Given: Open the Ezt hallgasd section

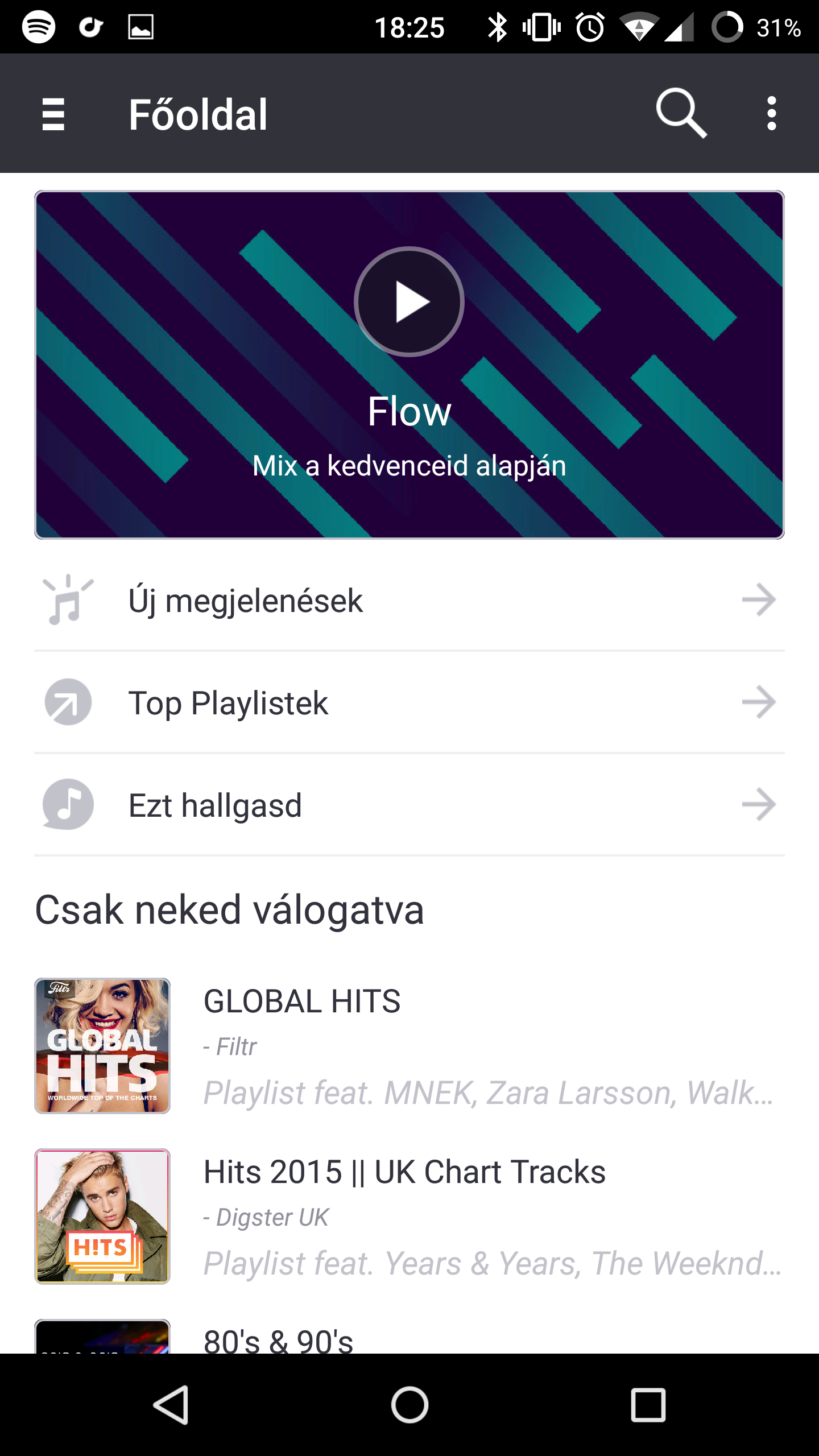Looking at the screenshot, I should pyautogui.click(x=409, y=805).
